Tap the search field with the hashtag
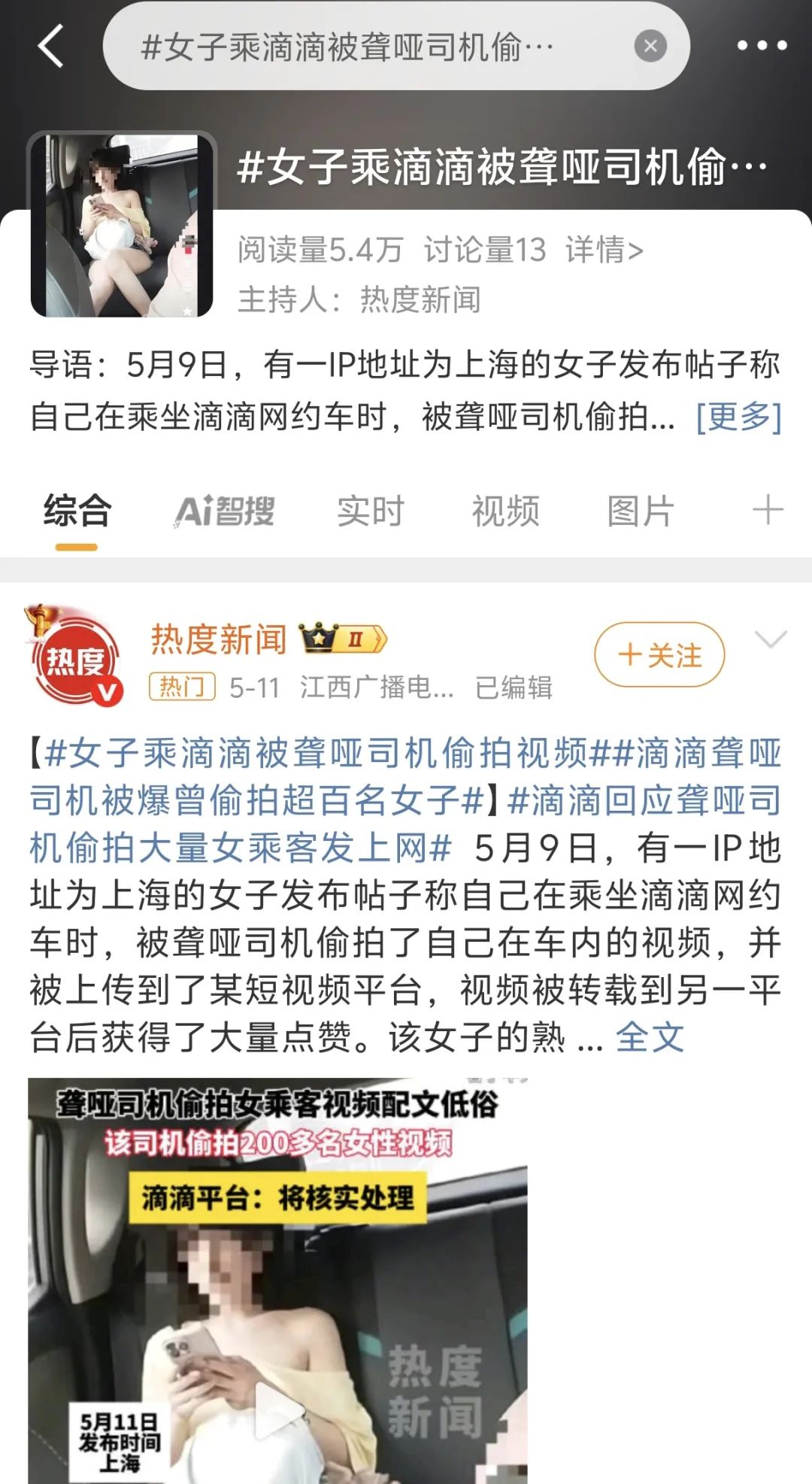812x1484 pixels. point(361,47)
